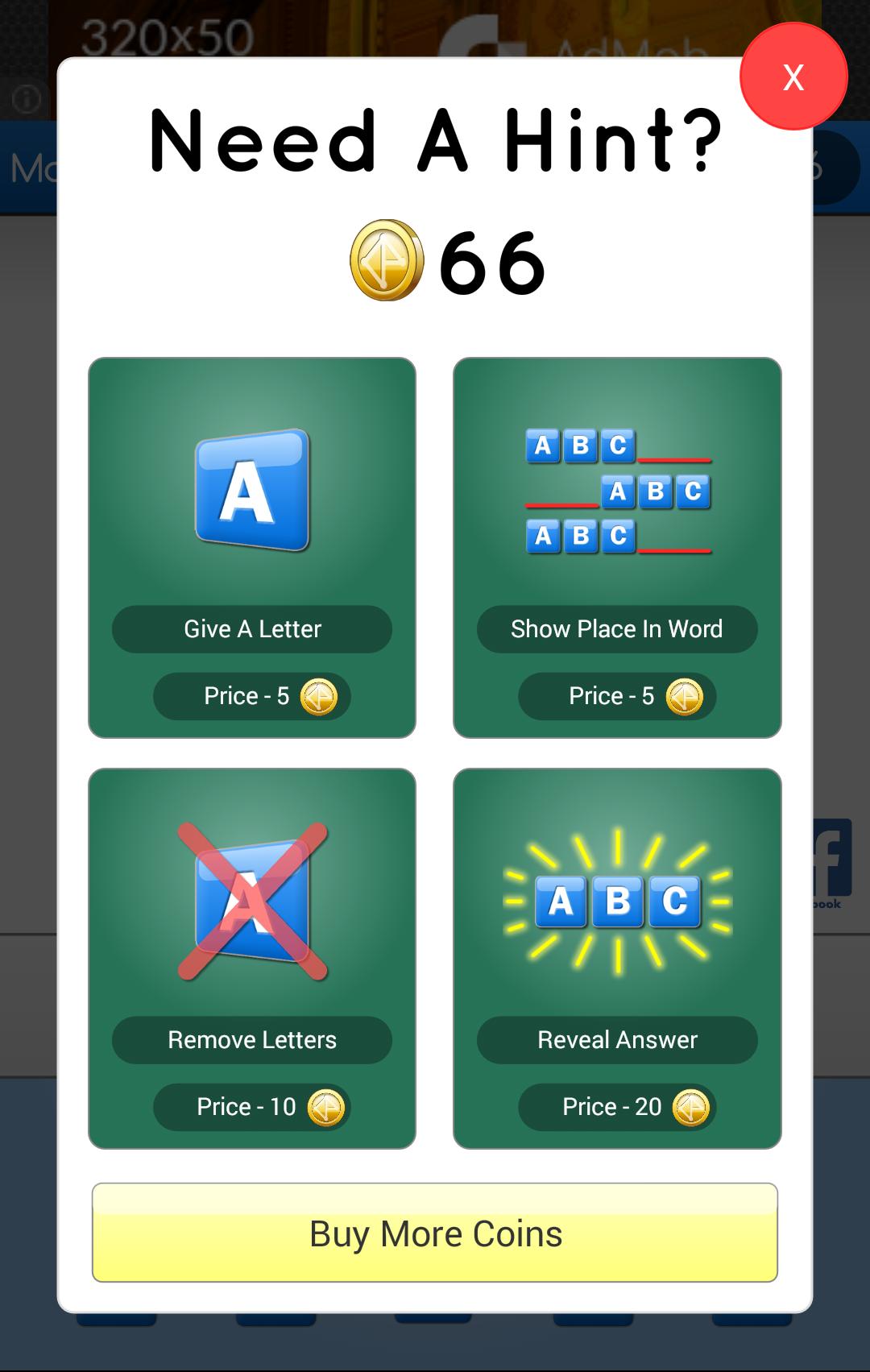
Task: Choose the Show Place In Word hint
Action: pyautogui.click(x=617, y=548)
